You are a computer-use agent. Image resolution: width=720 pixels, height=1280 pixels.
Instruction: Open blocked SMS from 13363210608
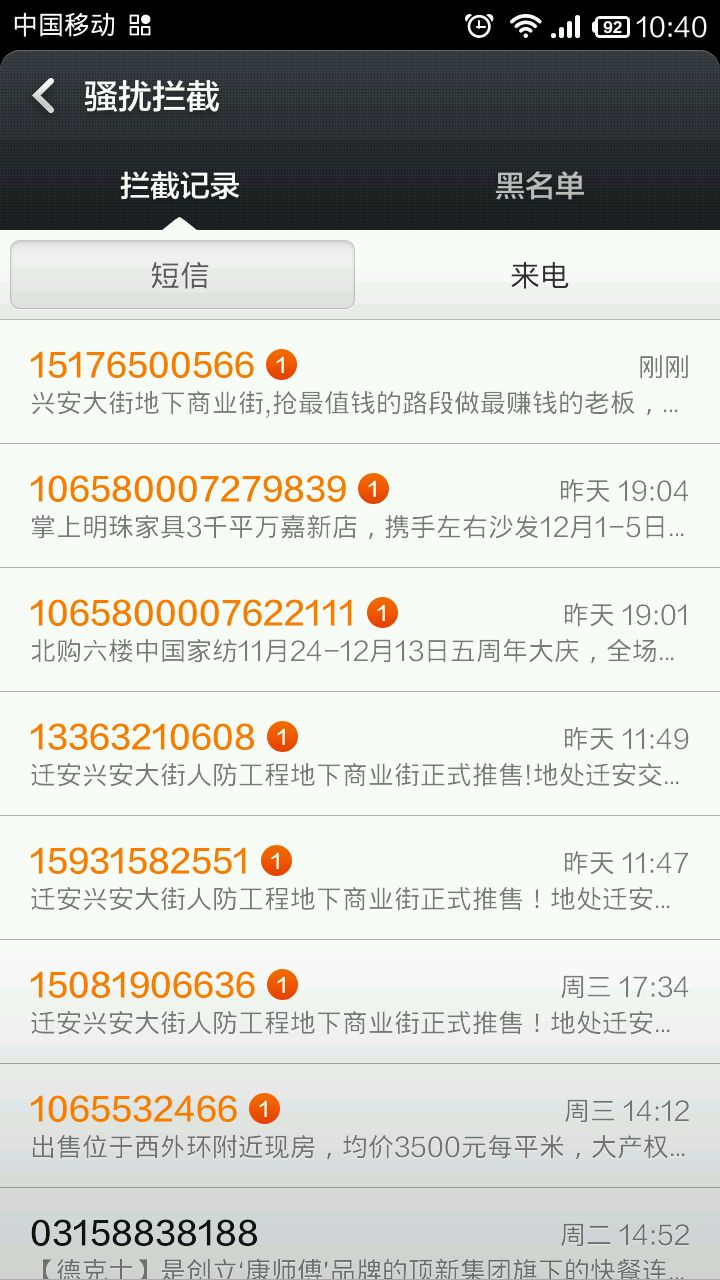pos(360,754)
